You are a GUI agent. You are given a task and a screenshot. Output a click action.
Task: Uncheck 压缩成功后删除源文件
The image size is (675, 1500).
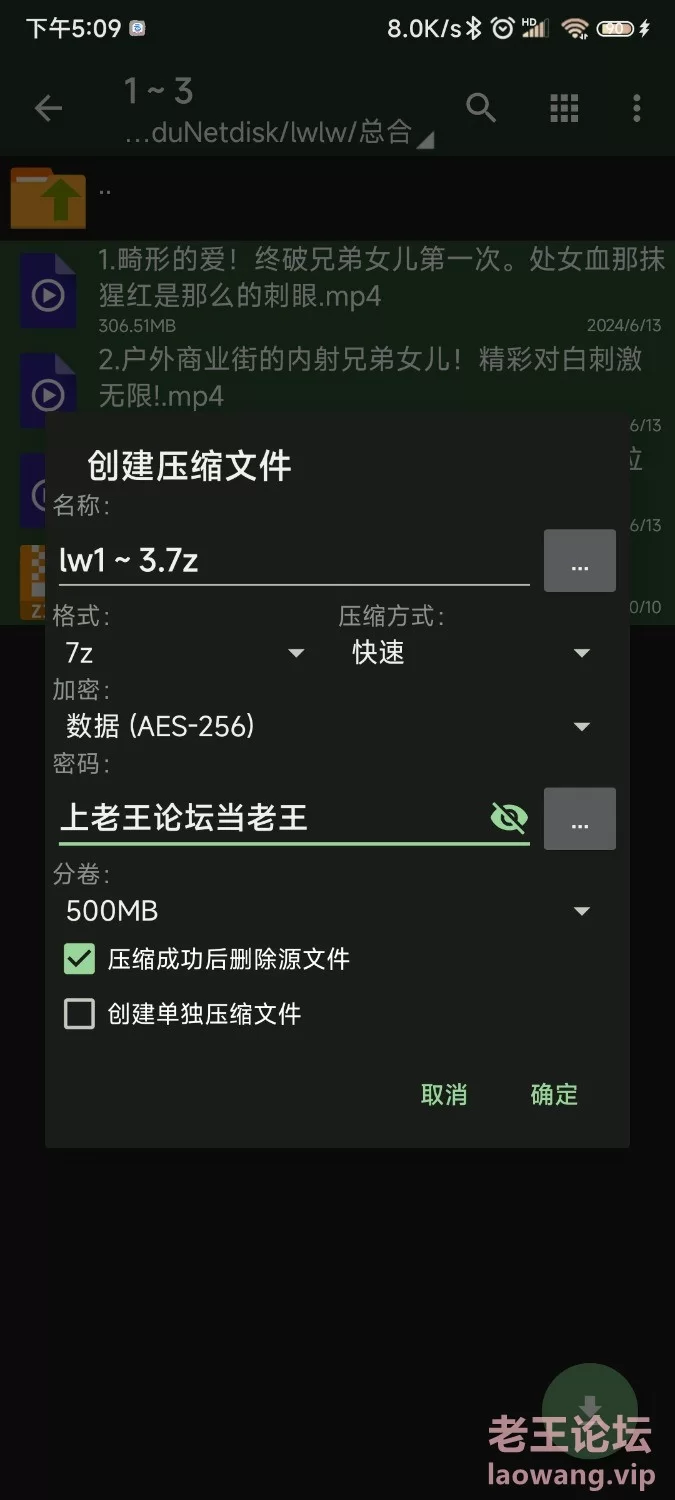[79, 960]
